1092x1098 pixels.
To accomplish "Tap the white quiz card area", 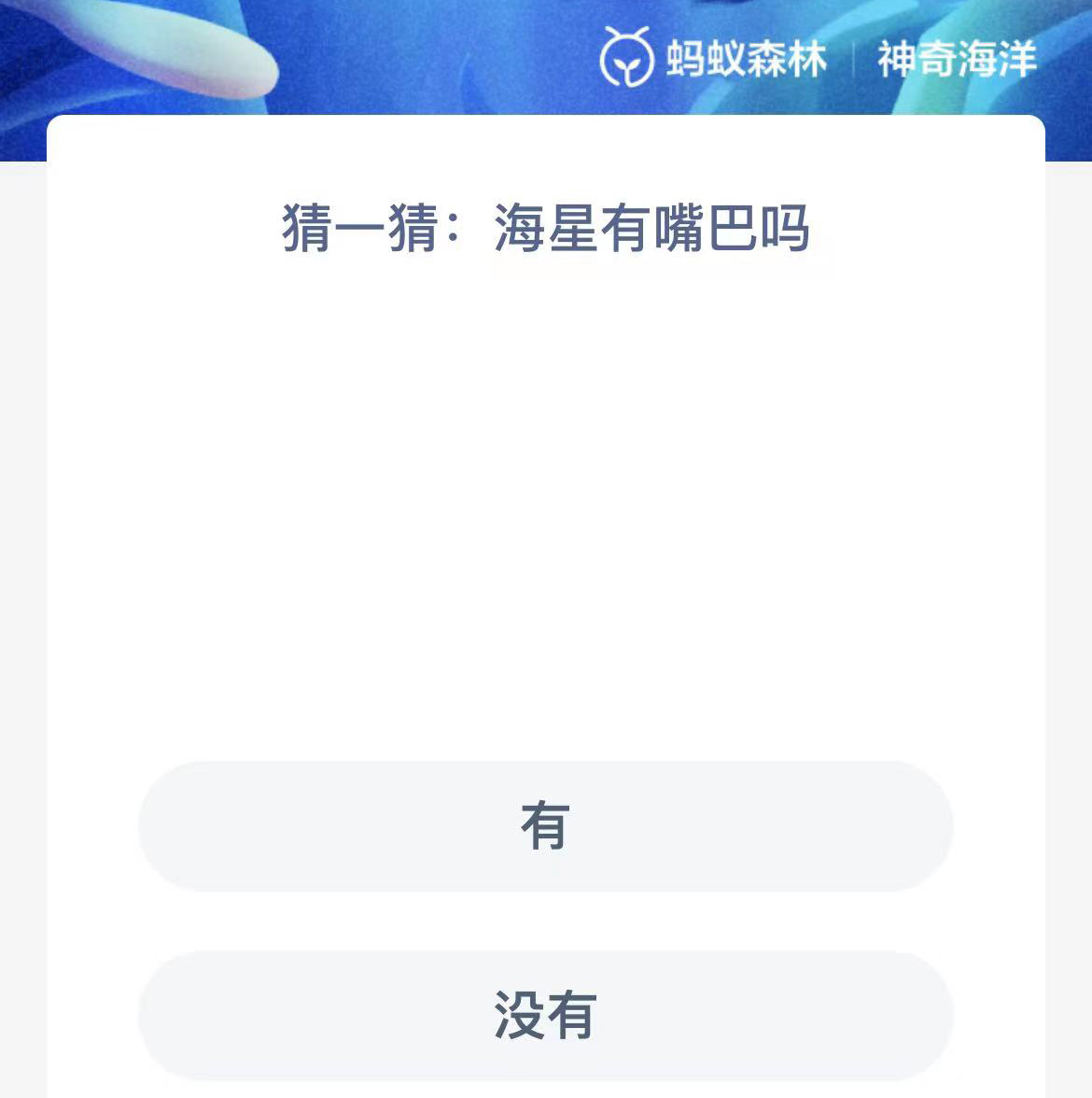I will [546, 514].
